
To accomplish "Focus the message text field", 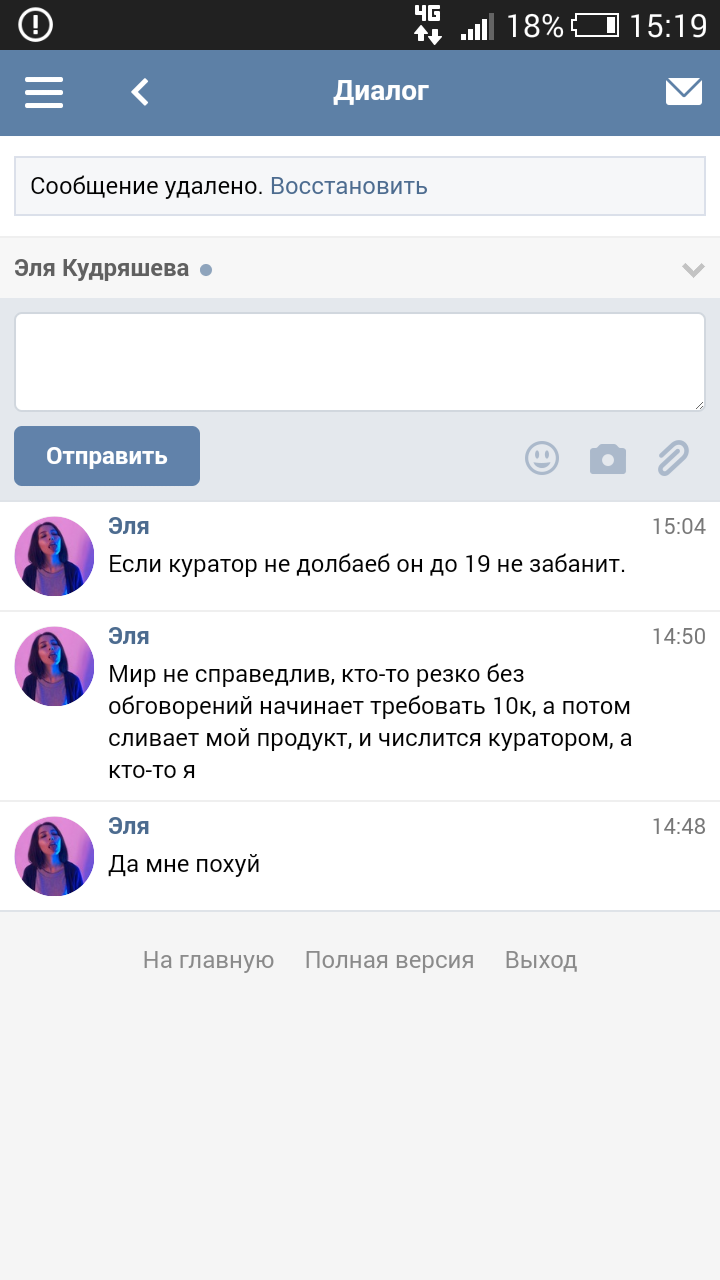I will pos(360,362).
